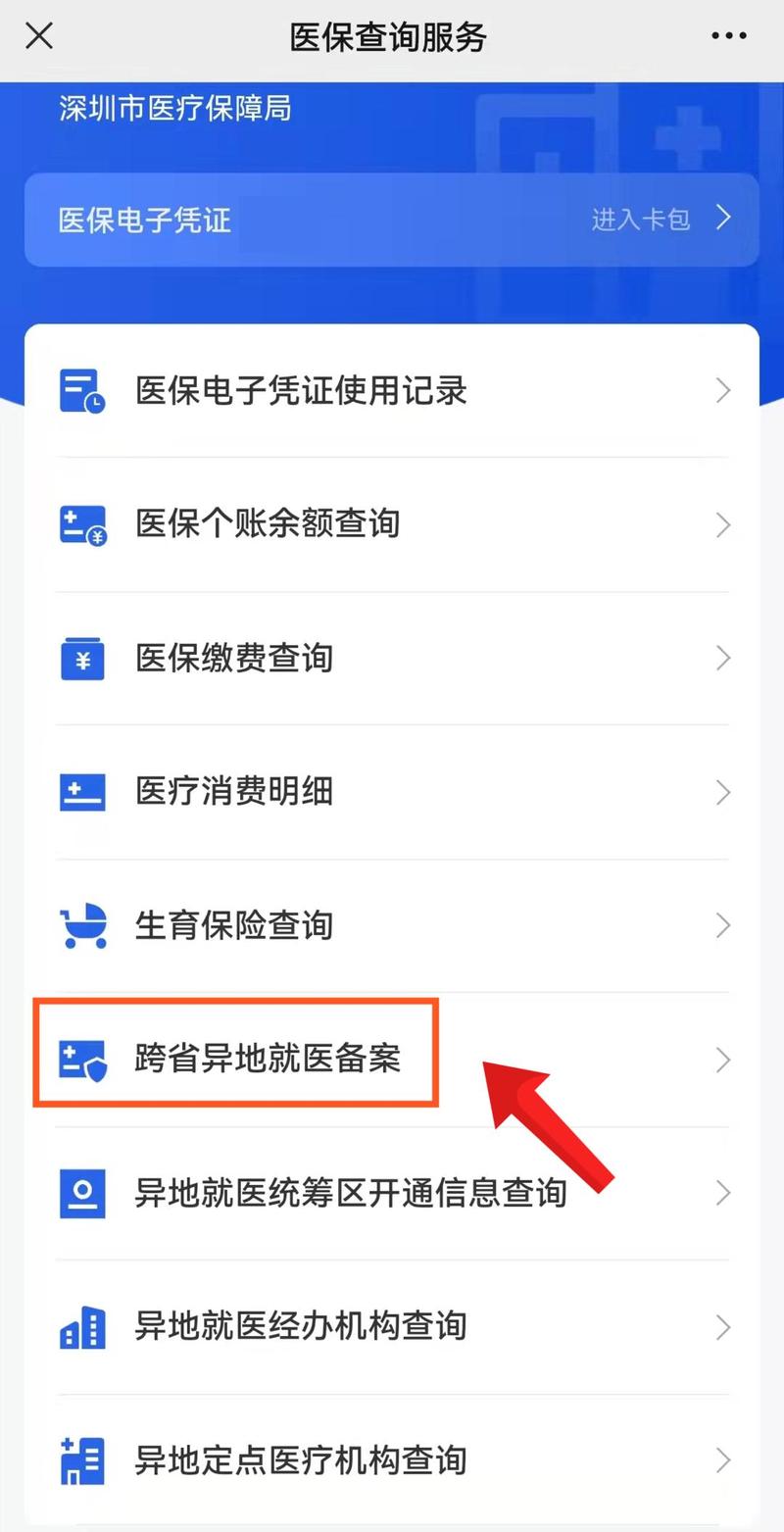Select 跨省异地就医备案
Image resolution: width=784 pixels, height=1532 pixels.
tap(267, 1059)
